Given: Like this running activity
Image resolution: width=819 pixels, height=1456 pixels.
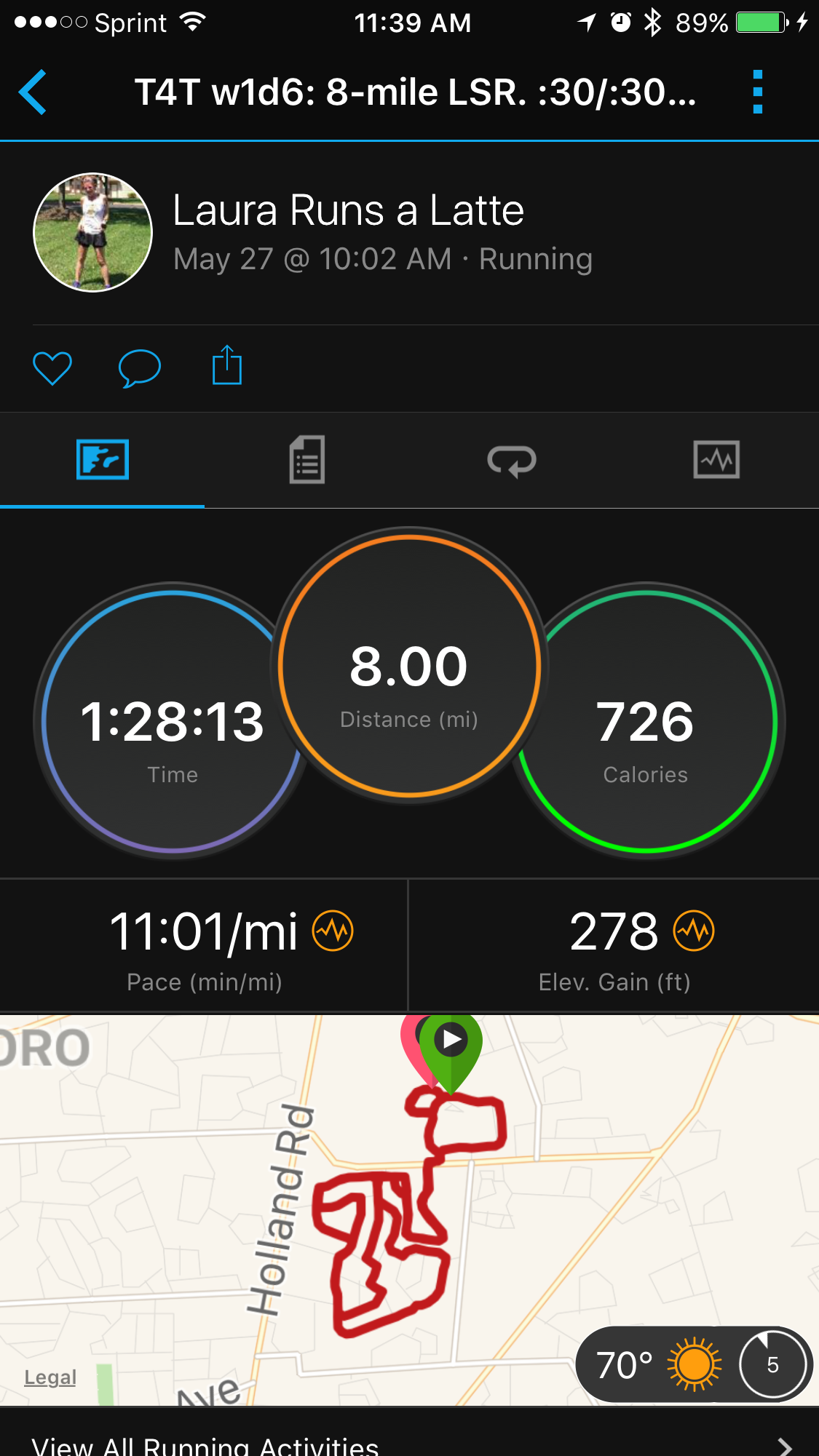Looking at the screenshot, I should point(52,367).
